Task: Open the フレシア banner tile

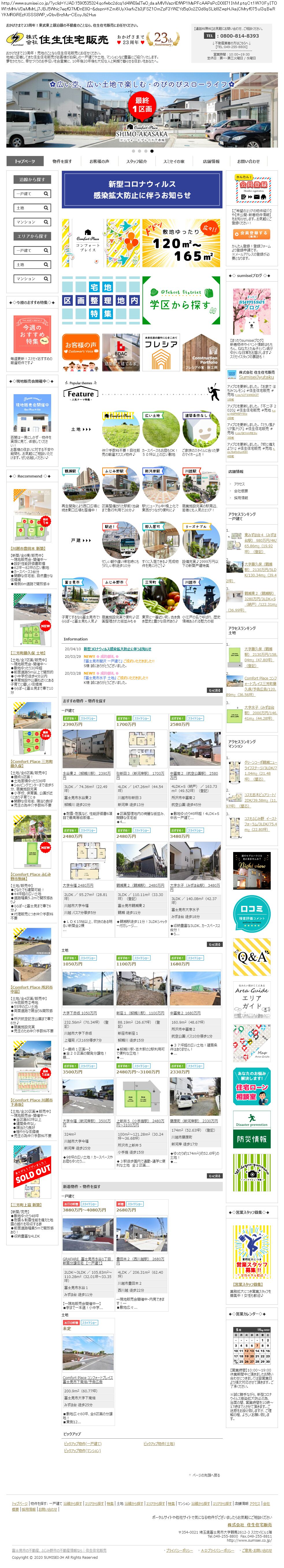Action: pos(161,352)
